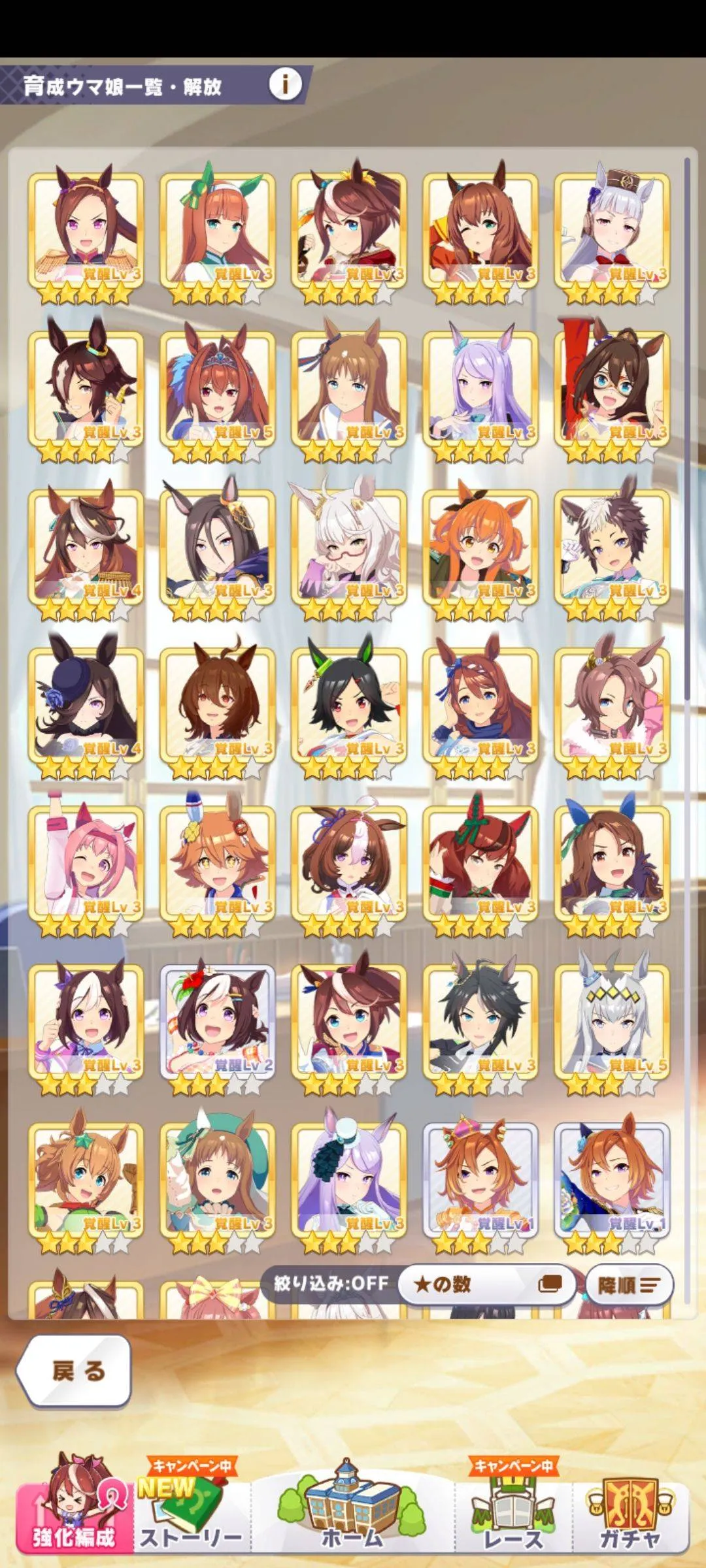Toggle the 降順 sort order button
The image size is (706, 1568).
[629, 1285]
